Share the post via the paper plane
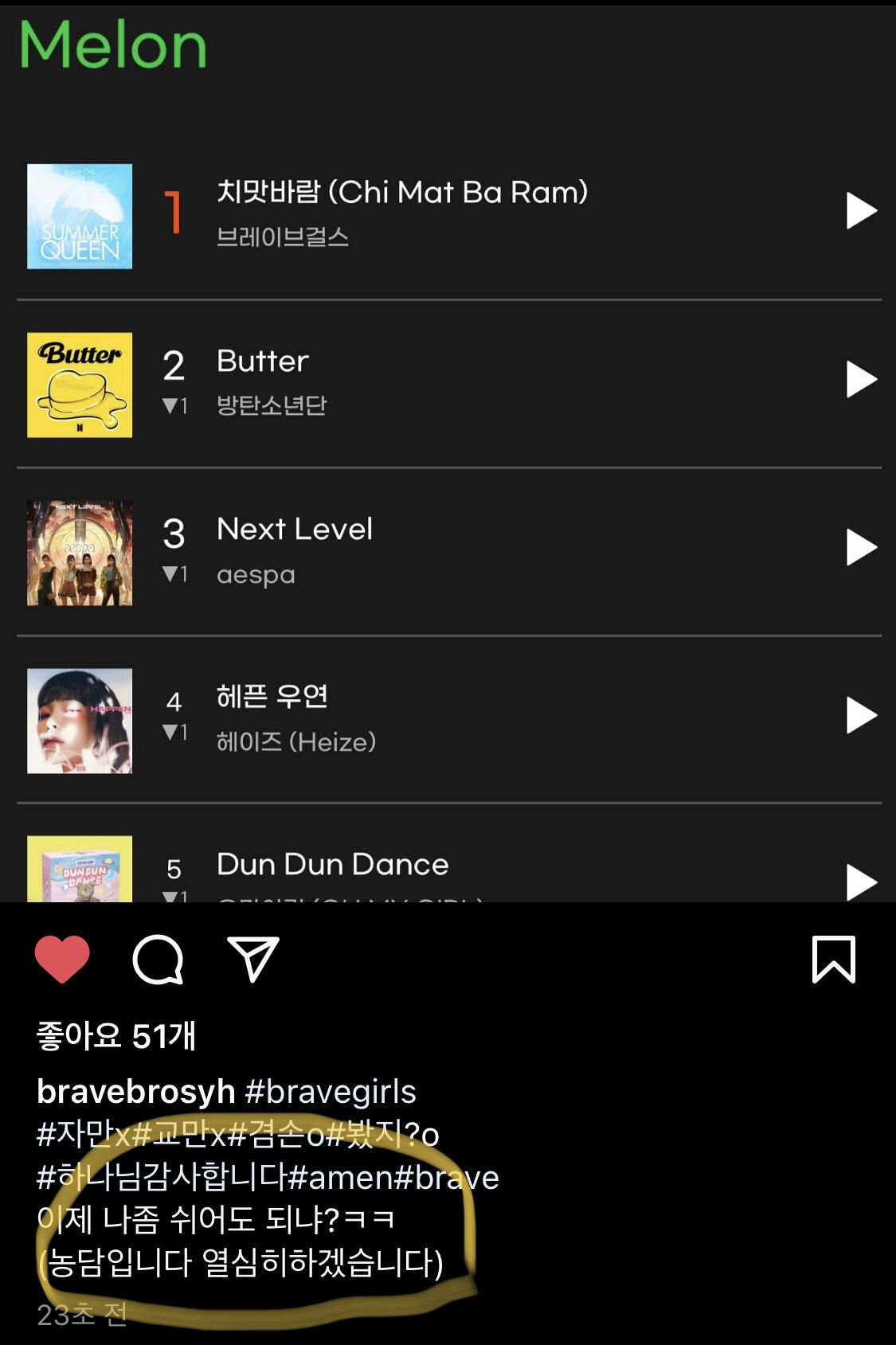This screenshot has width=896, height=1345. coord(253,959)
